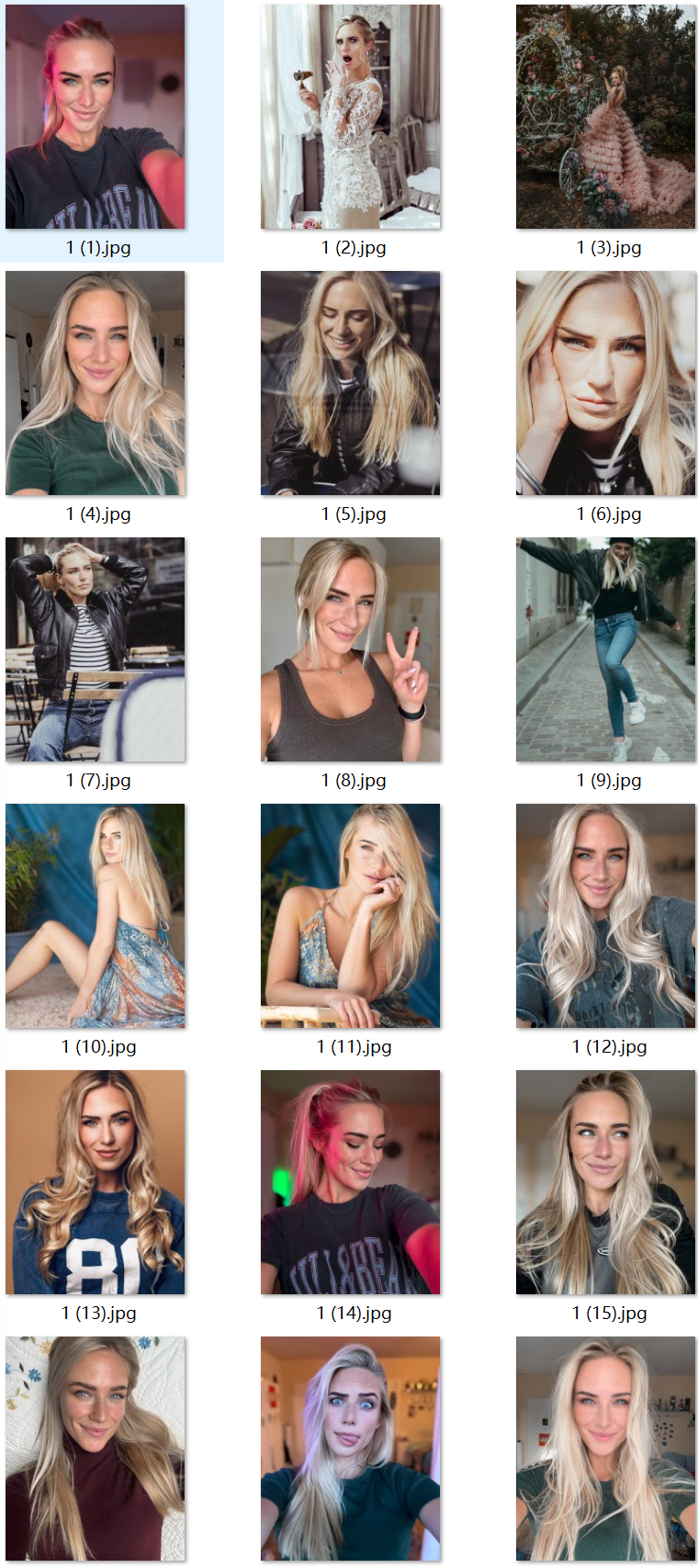Select the image 1 (2).jpg
Screen dimensions: 698x1568
point(350,117)
